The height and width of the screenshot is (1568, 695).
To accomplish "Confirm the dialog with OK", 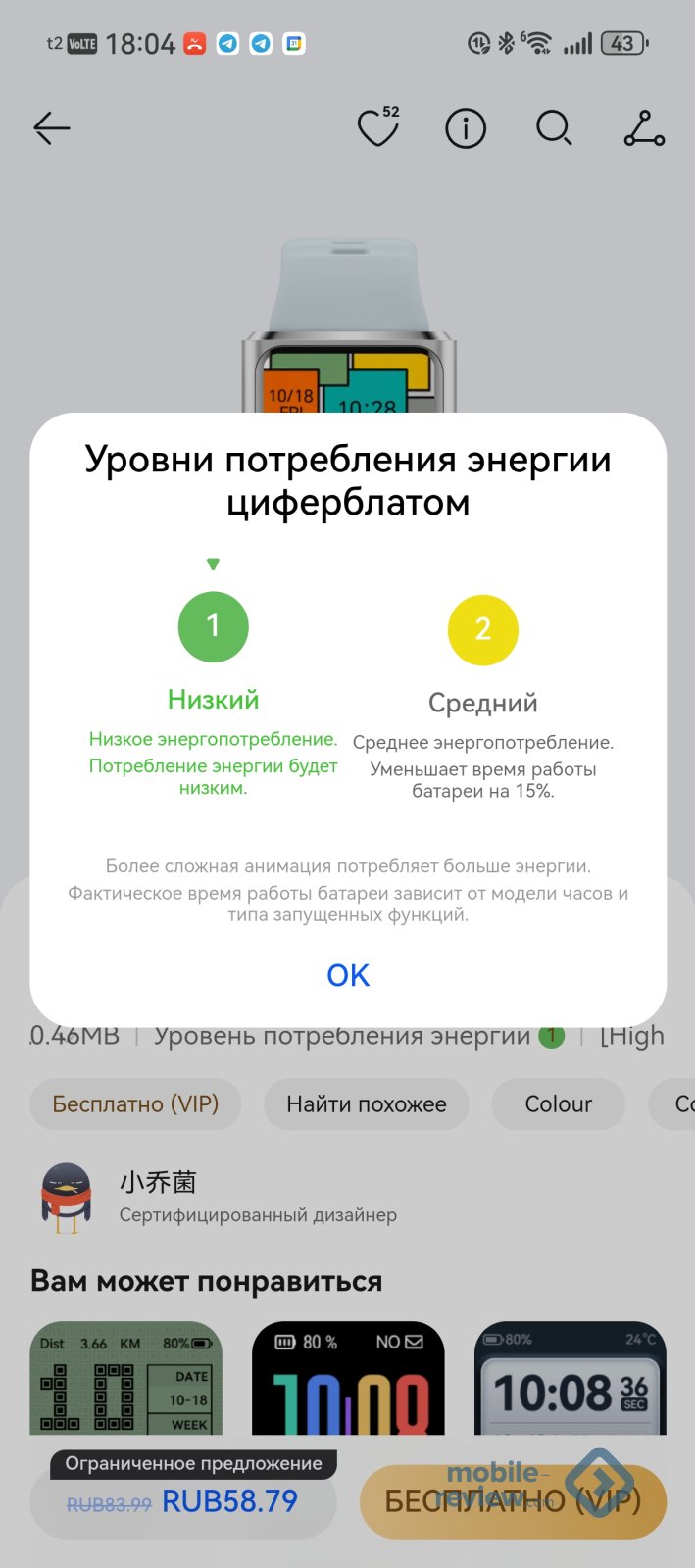I will click(347, 975).
